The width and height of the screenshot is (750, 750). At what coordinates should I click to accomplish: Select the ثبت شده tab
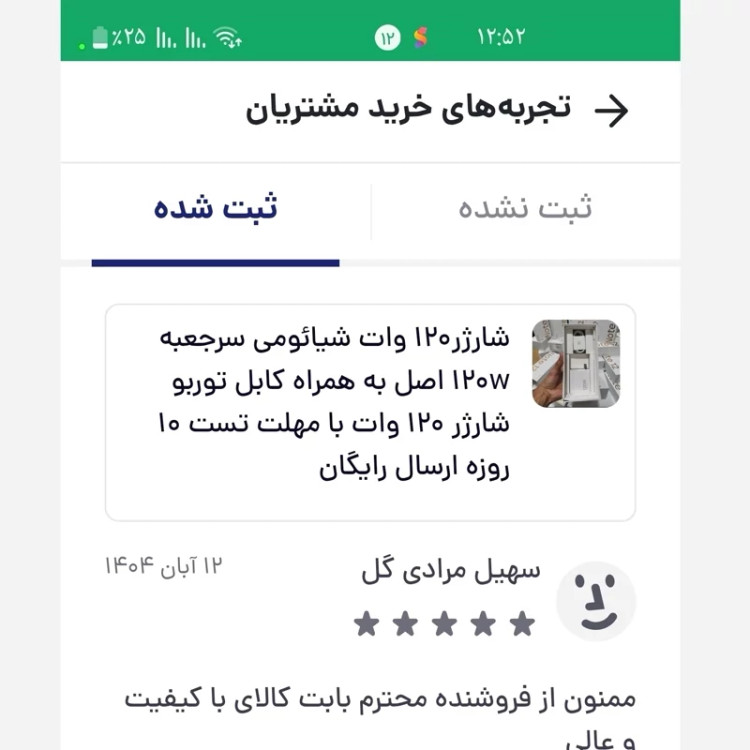(215, 208)
